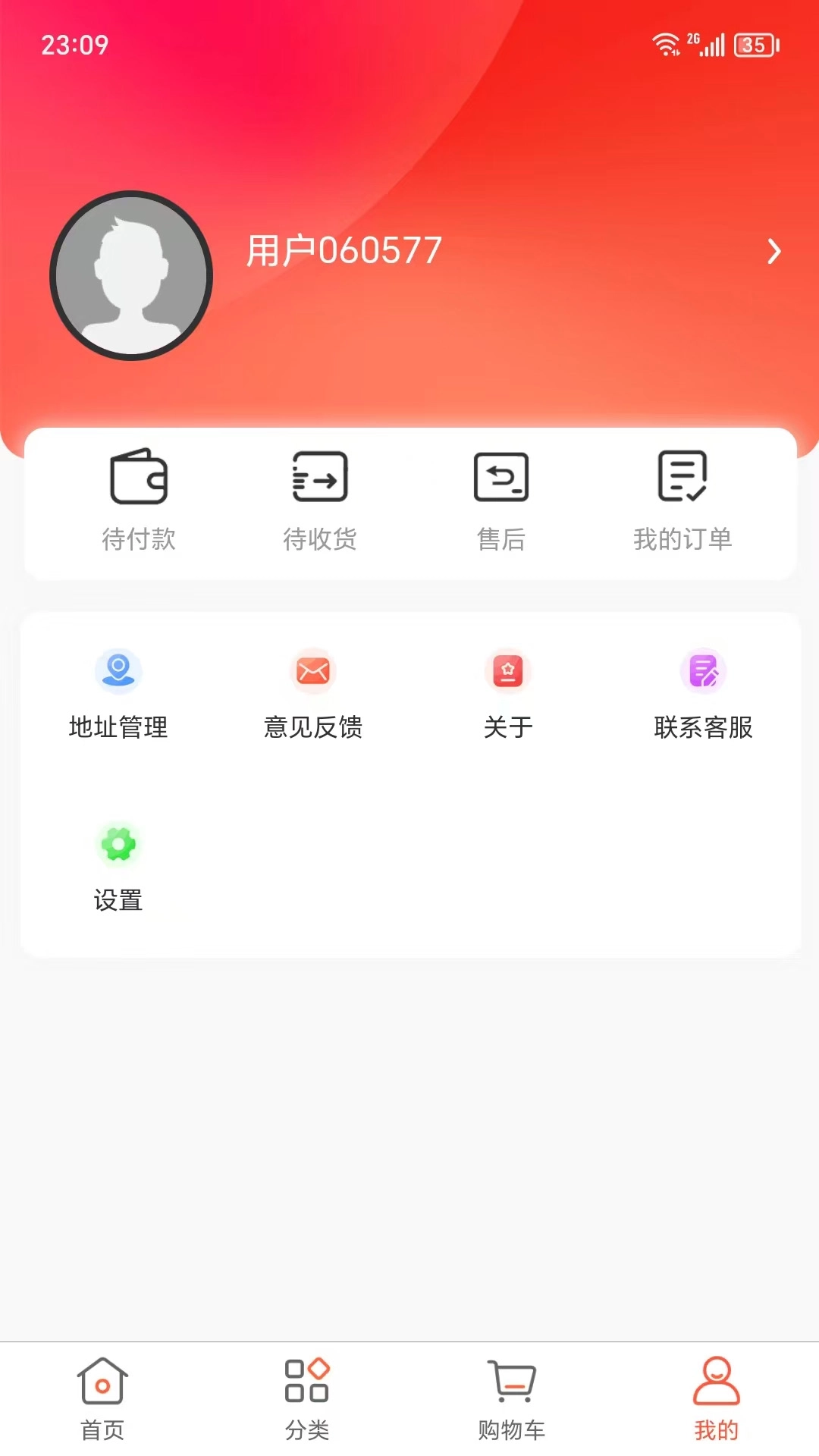Select the 待收货 (awaiting delivery) icon
Viewport: 819px width, 1456px height.
point(319,478)
